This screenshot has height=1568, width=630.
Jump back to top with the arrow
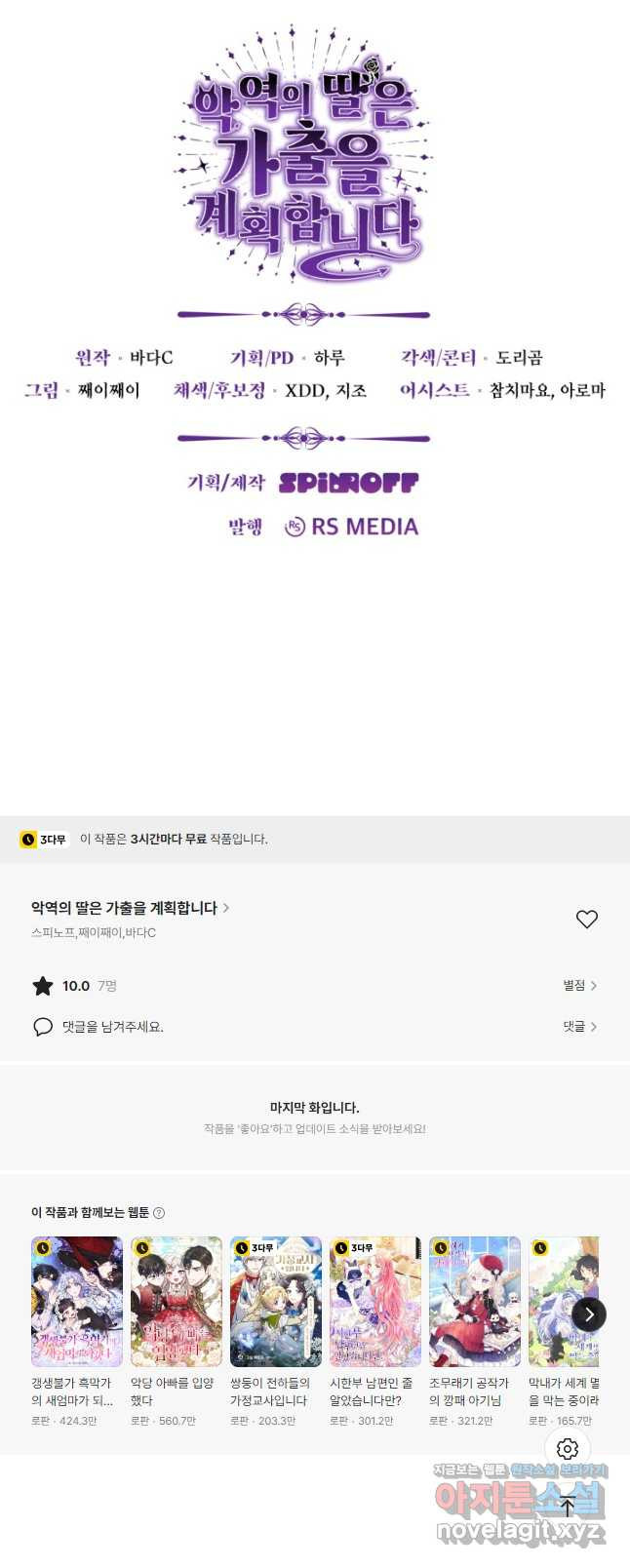(568, 1507)
